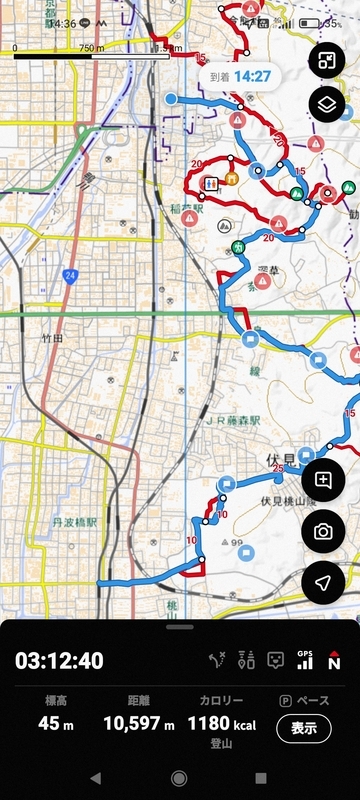
Task: Orient the map north with N compass
Action: click(x=334, y=660)
